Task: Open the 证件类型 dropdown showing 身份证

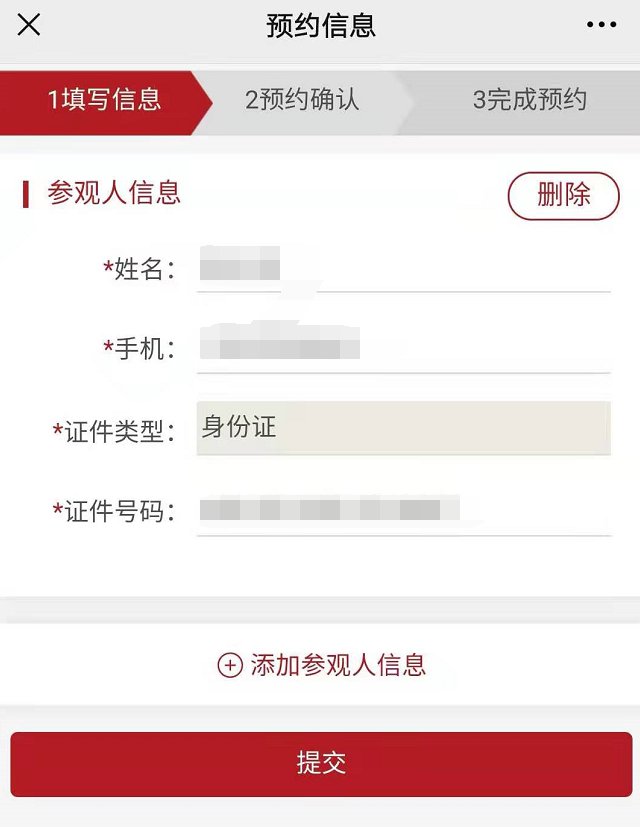Action: click(x=403, y=429)
